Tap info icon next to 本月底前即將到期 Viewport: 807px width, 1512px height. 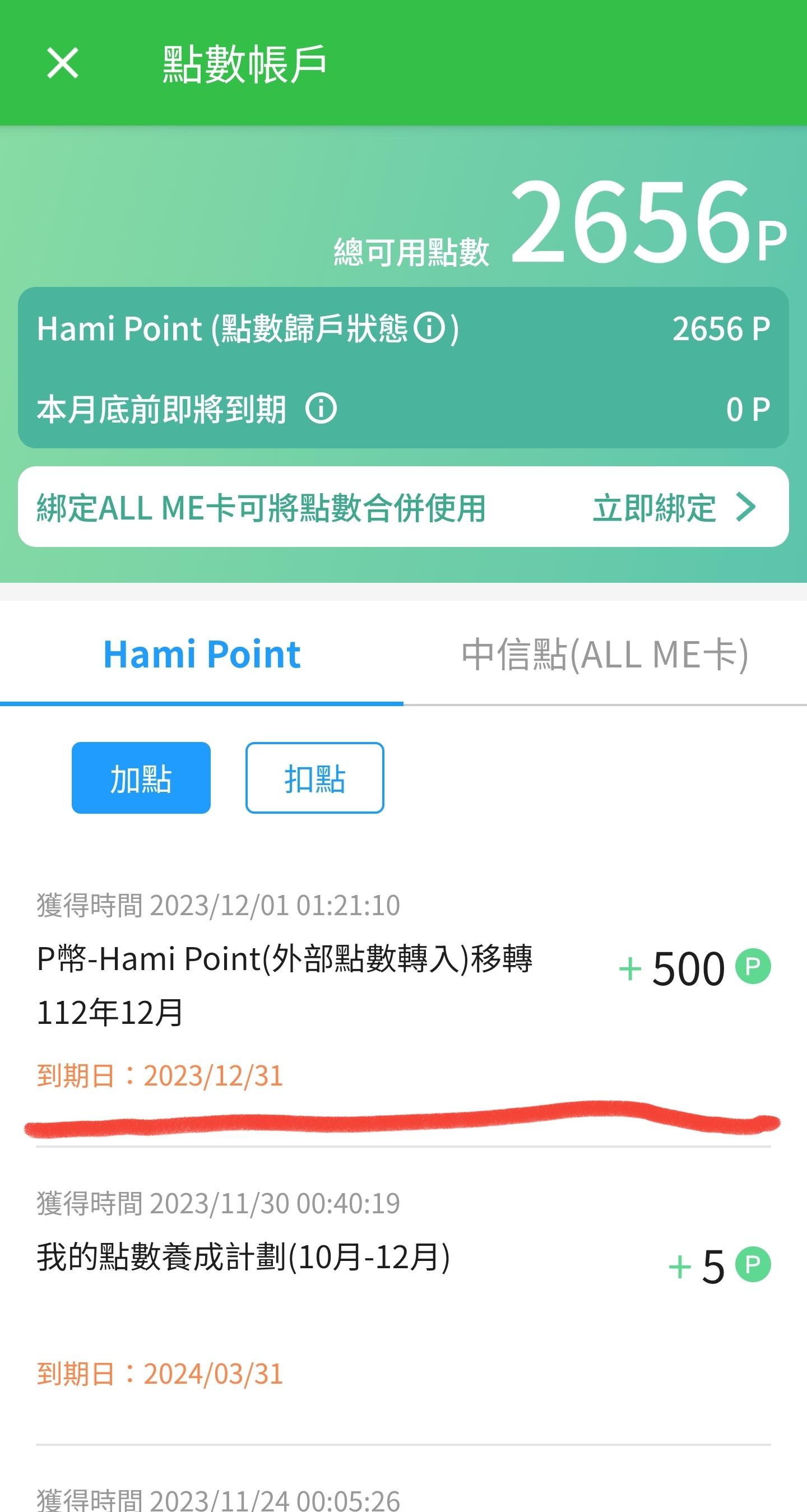coord(321,409)
